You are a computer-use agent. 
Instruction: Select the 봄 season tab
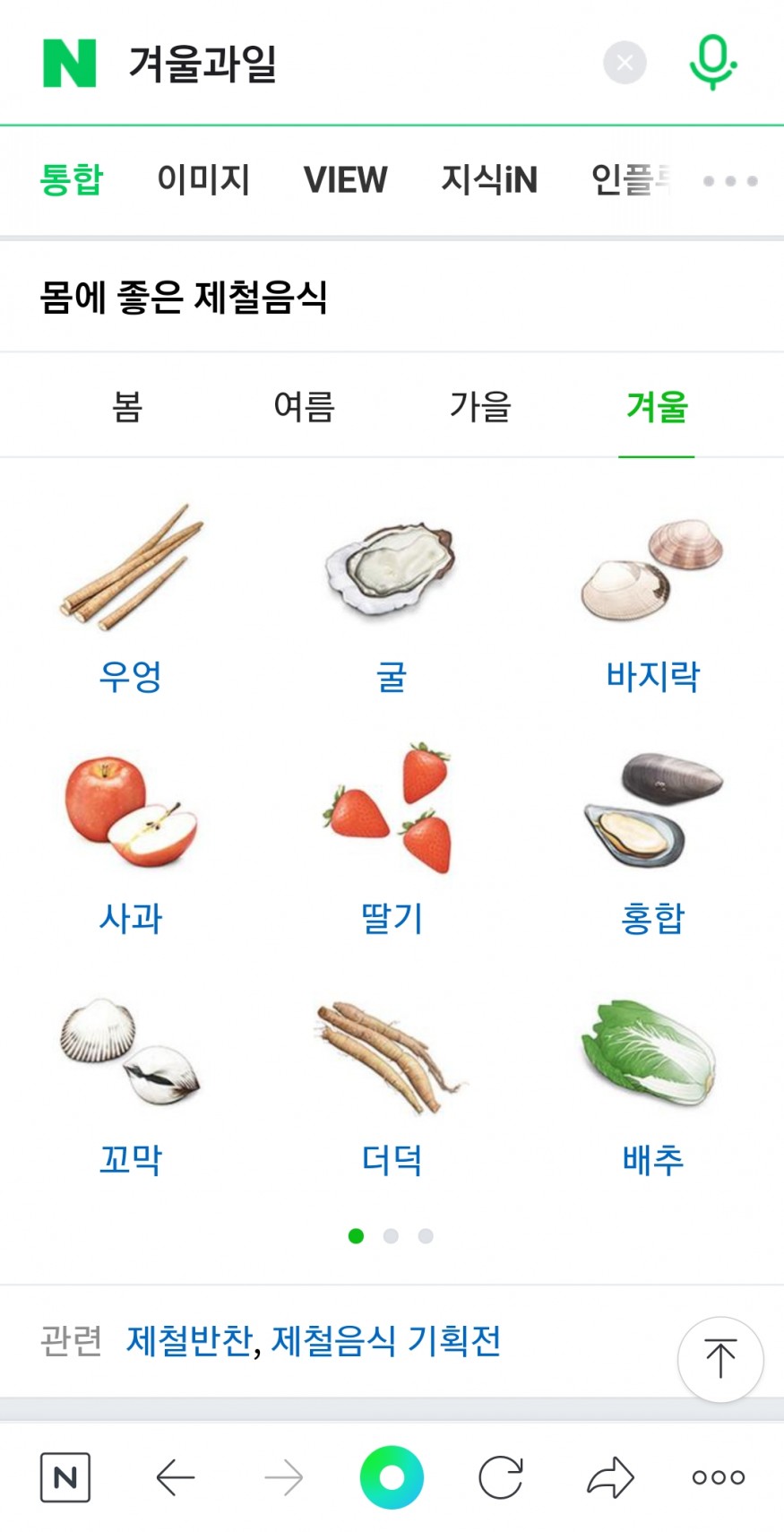click(127, 407)
